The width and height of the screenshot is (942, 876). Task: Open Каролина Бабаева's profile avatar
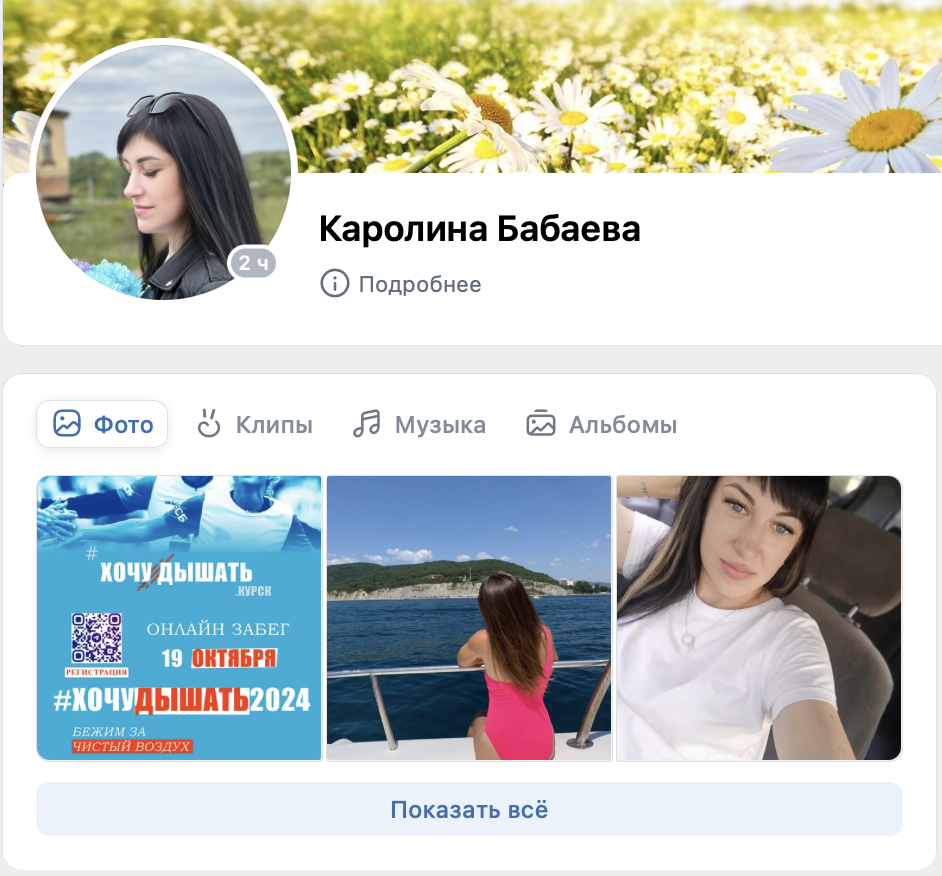point(163,171)
